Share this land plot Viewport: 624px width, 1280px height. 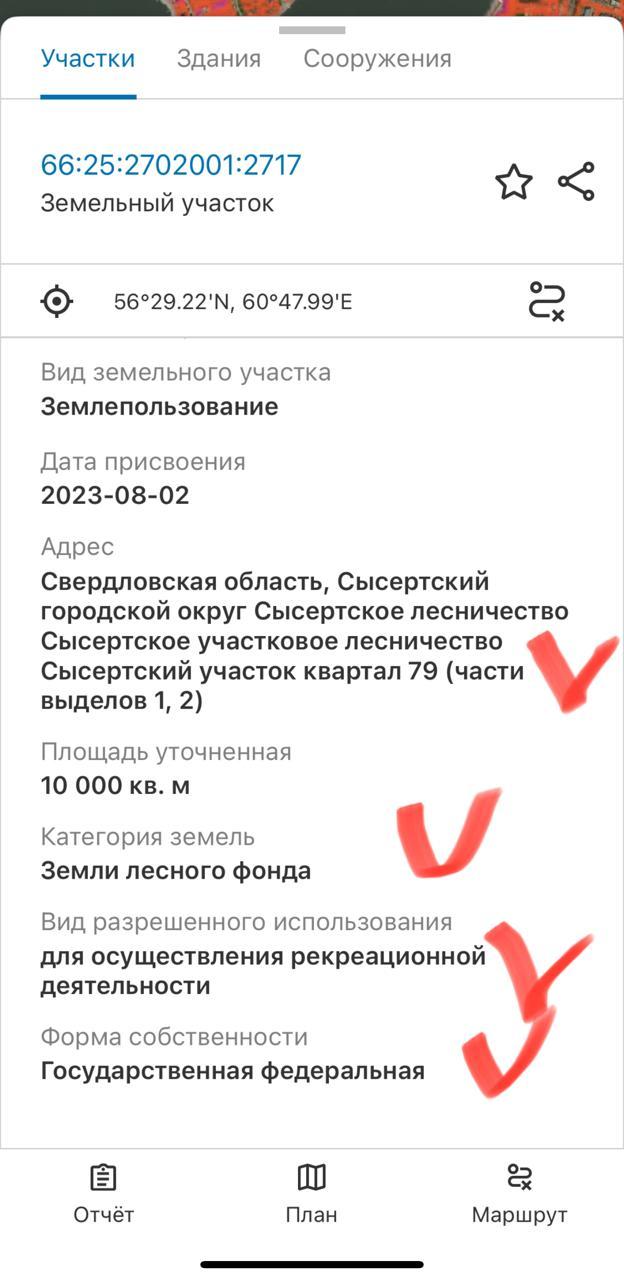[576, 182]
